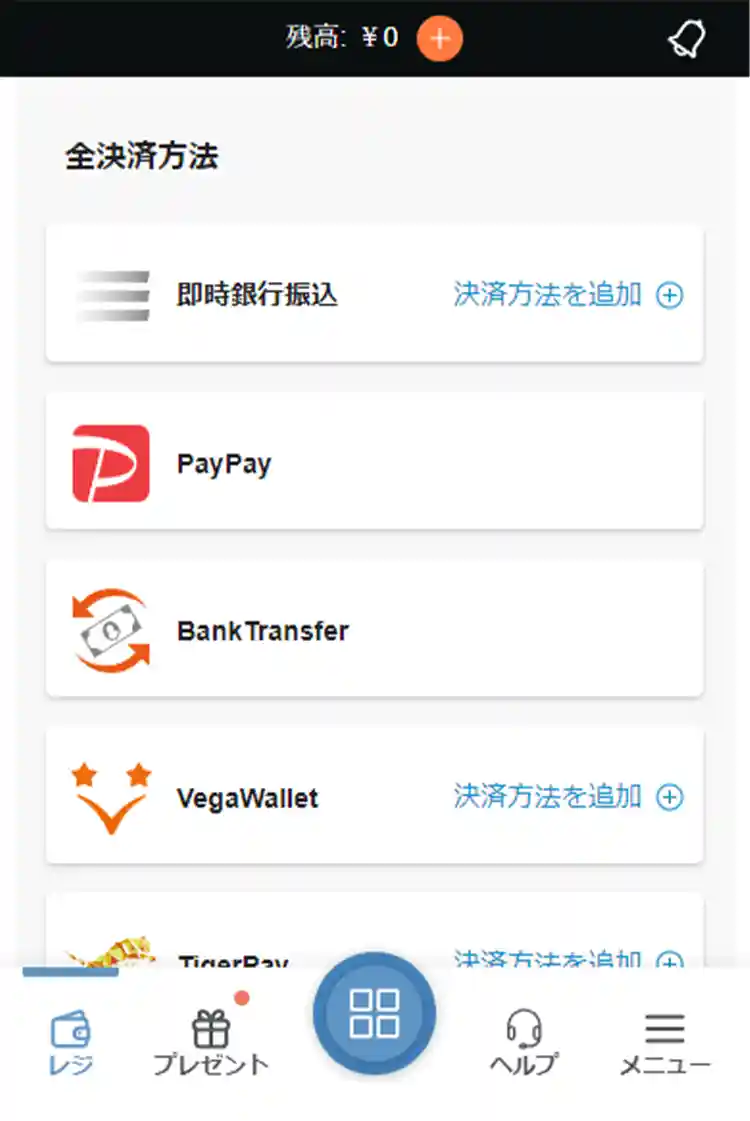The height and width of the screenshot is (1121, 750).
Task: Open the notifications bell
Action: (686, 39)
